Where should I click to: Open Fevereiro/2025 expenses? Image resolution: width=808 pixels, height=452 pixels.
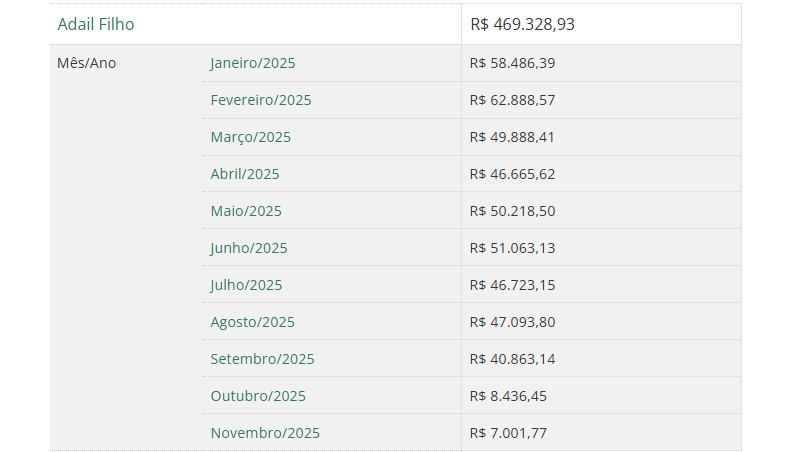pyautogui.click(x=261, y=100)
